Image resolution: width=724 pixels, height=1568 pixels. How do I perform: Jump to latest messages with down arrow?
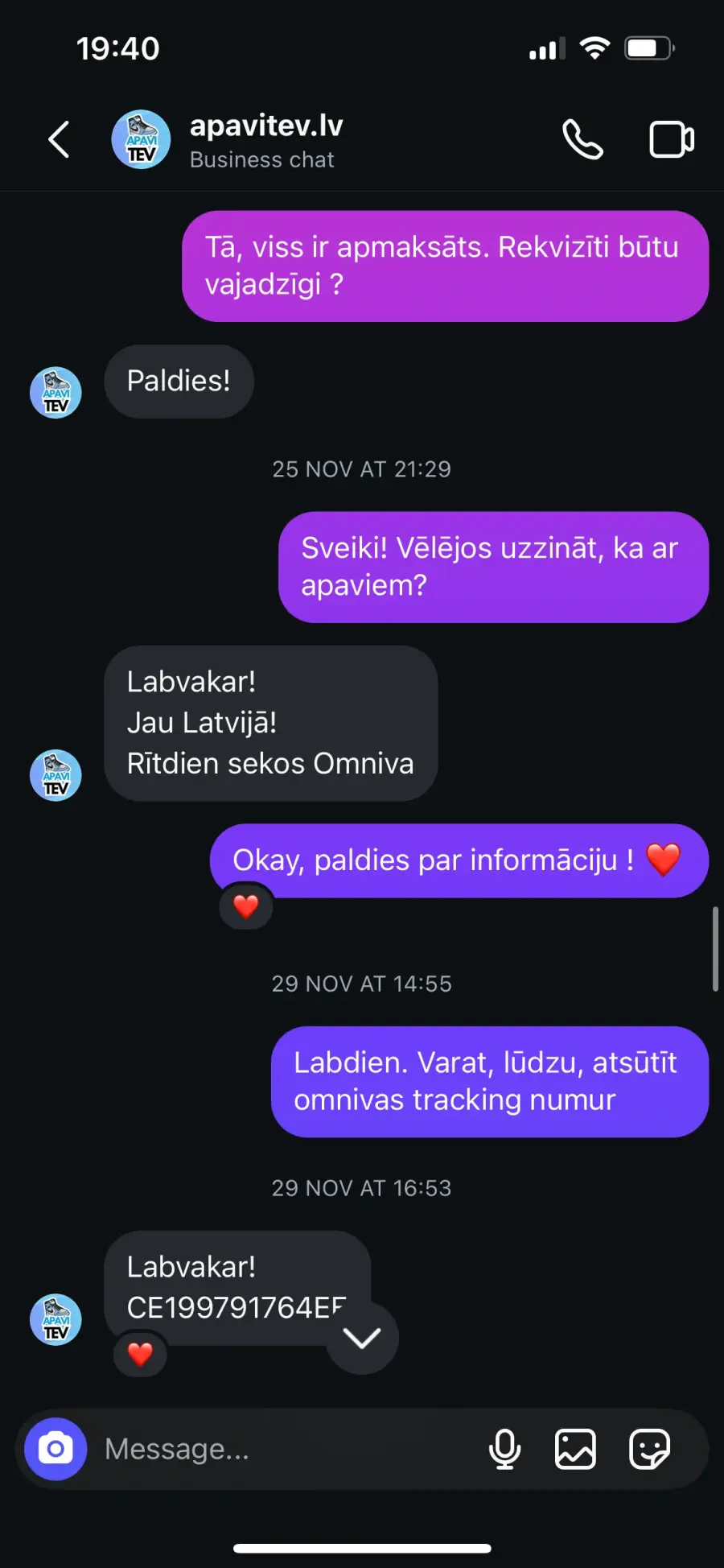(x=362, y=1338)
